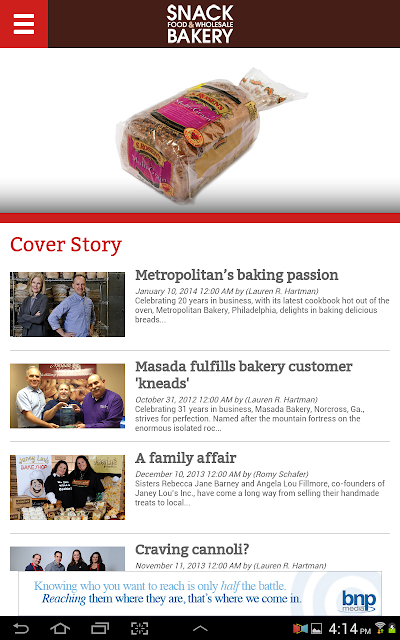Take a screenshot with the capture button
The height and width of the screenshot is (640, 400).
pos(139,628)
